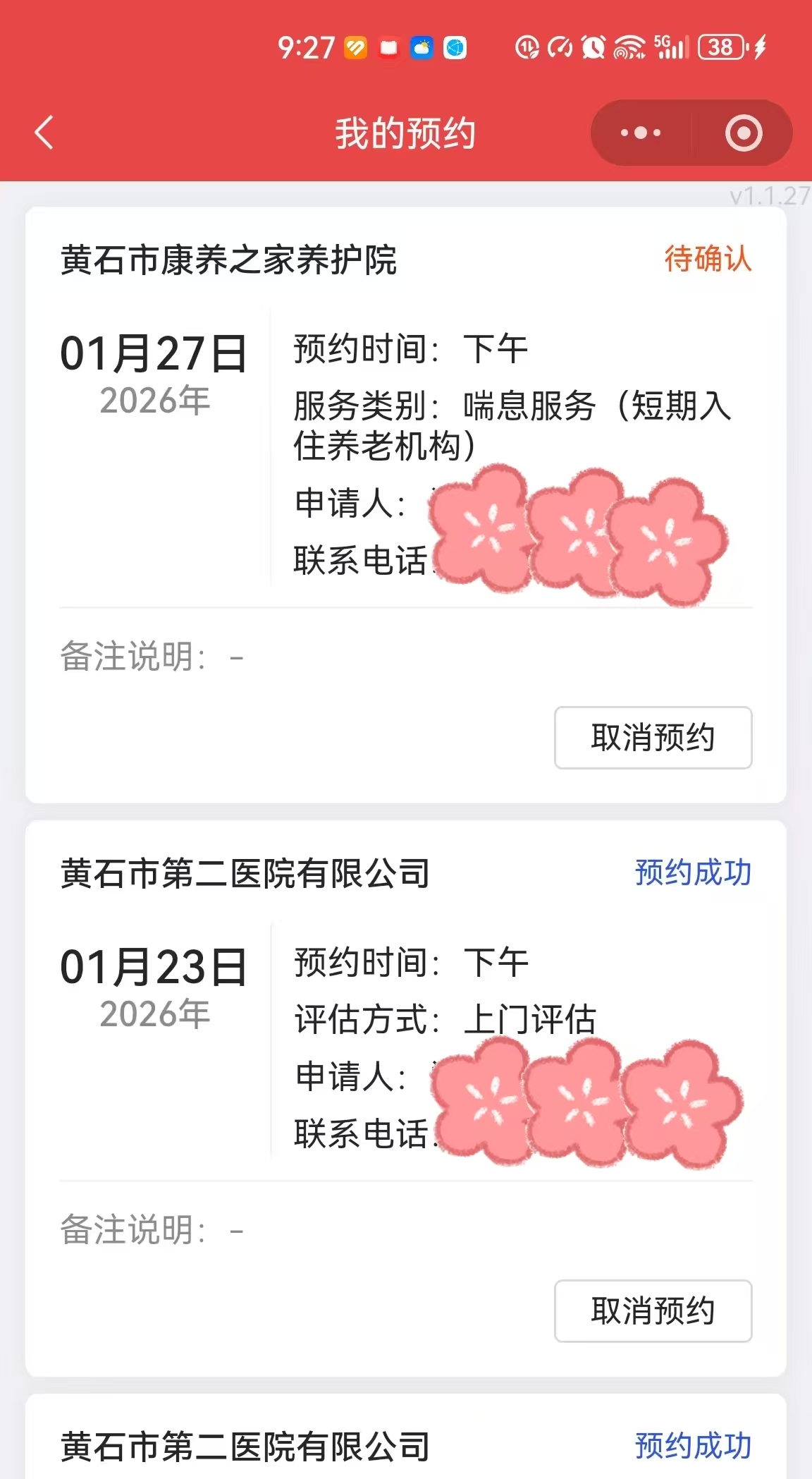The height and width of the screenshot is (1479, 812).
Task: Cancel the 01月23日 第二医院 appointment
Action: pos(653,1310)
